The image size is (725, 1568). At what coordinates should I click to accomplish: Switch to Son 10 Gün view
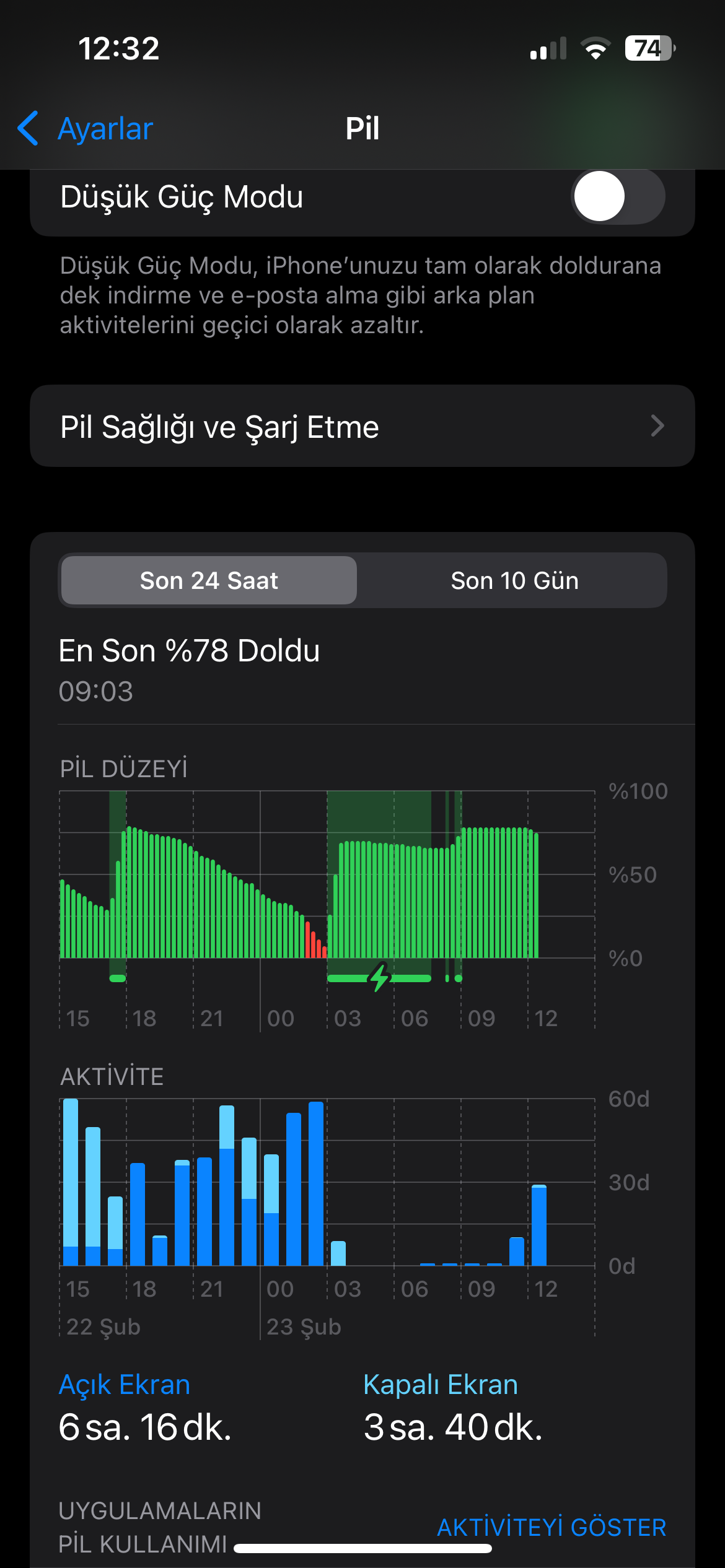click(514, 580)
